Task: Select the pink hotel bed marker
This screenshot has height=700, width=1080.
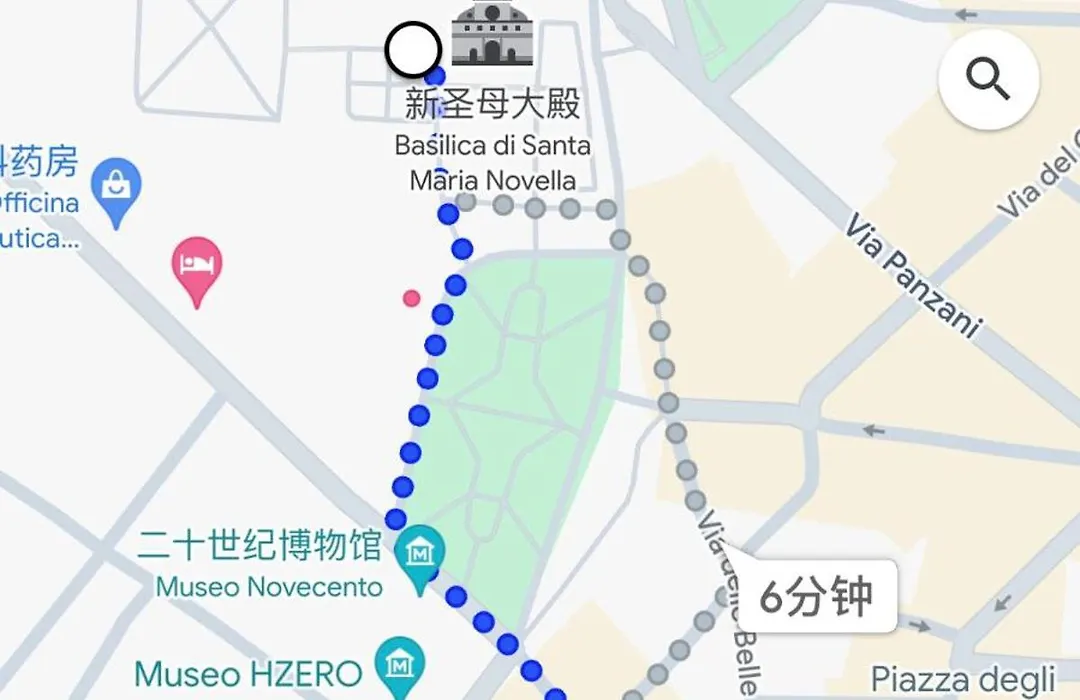Action: click(x=197, y=267)
